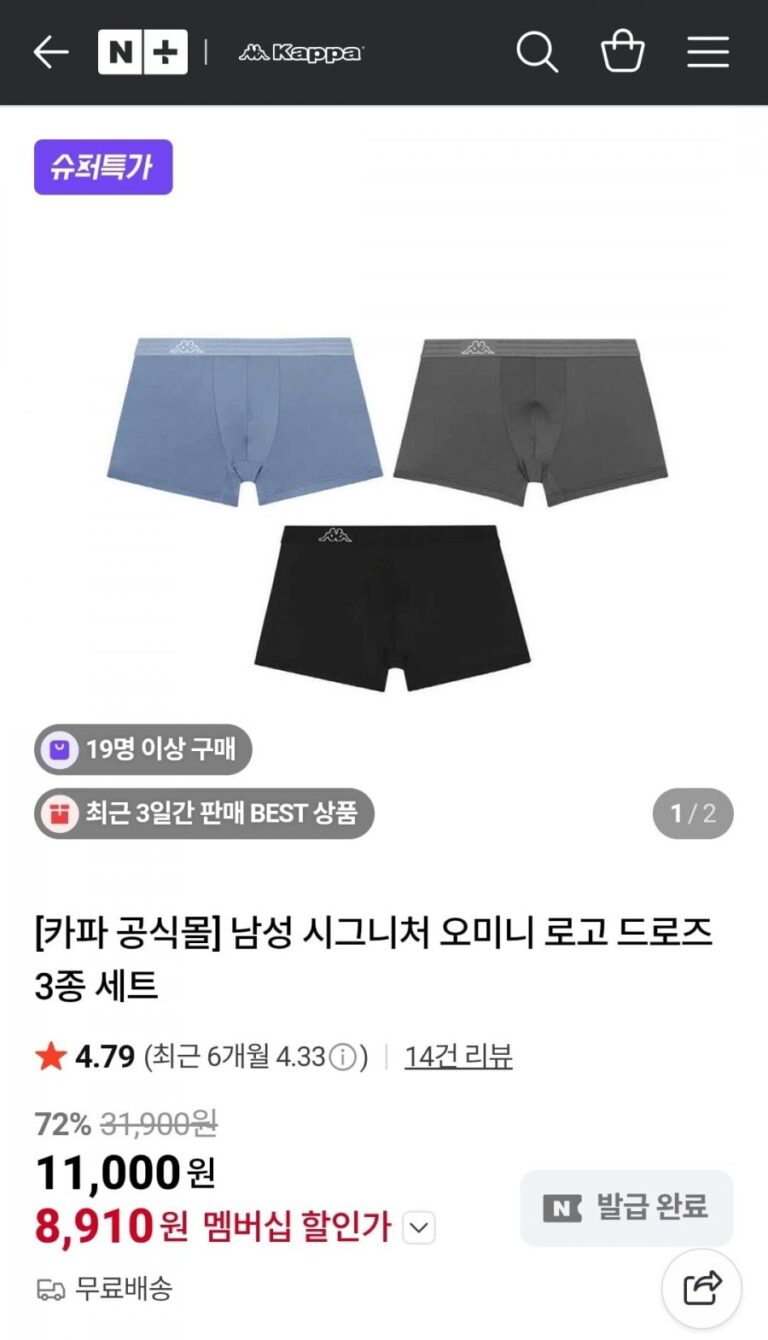The image size is (768, 1340).
Task: Tap the 발급 완료 coupon button
Action: [627, 1208]
